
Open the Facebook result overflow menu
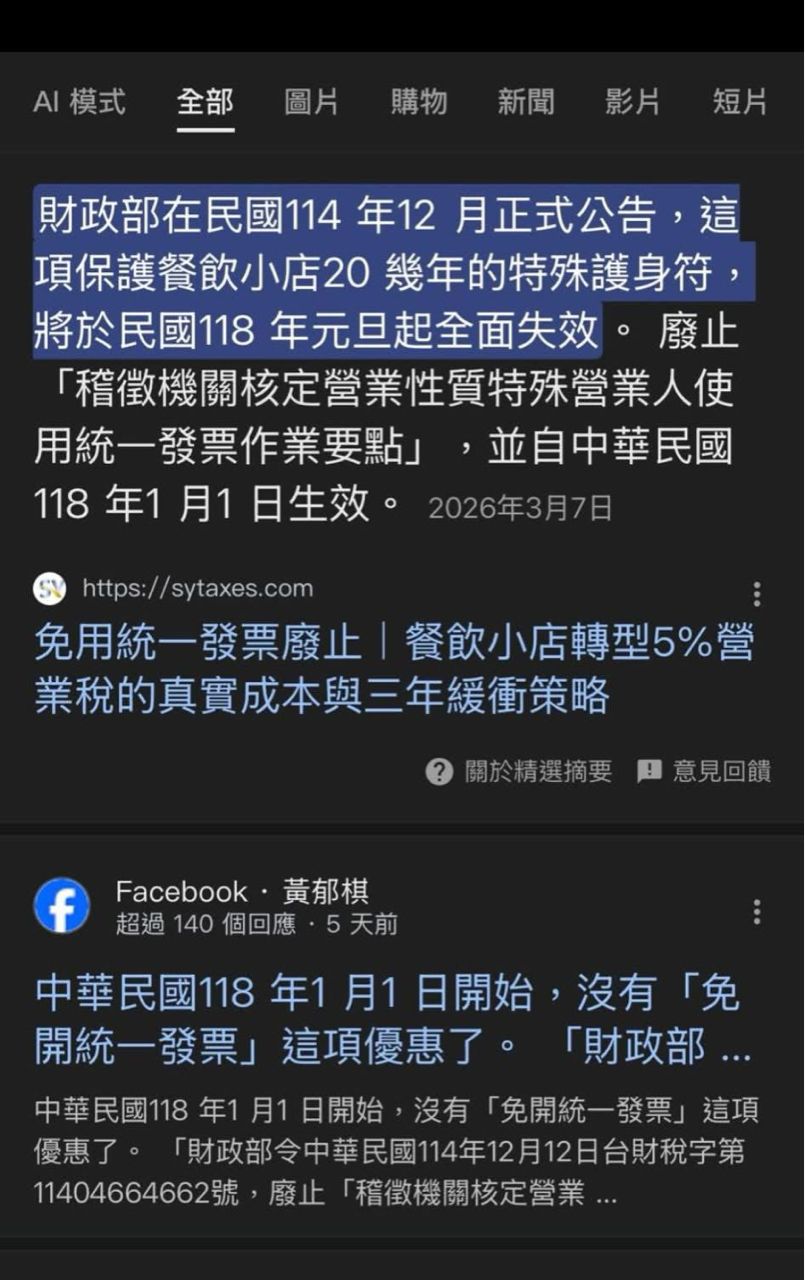click(x=757, y=911)
